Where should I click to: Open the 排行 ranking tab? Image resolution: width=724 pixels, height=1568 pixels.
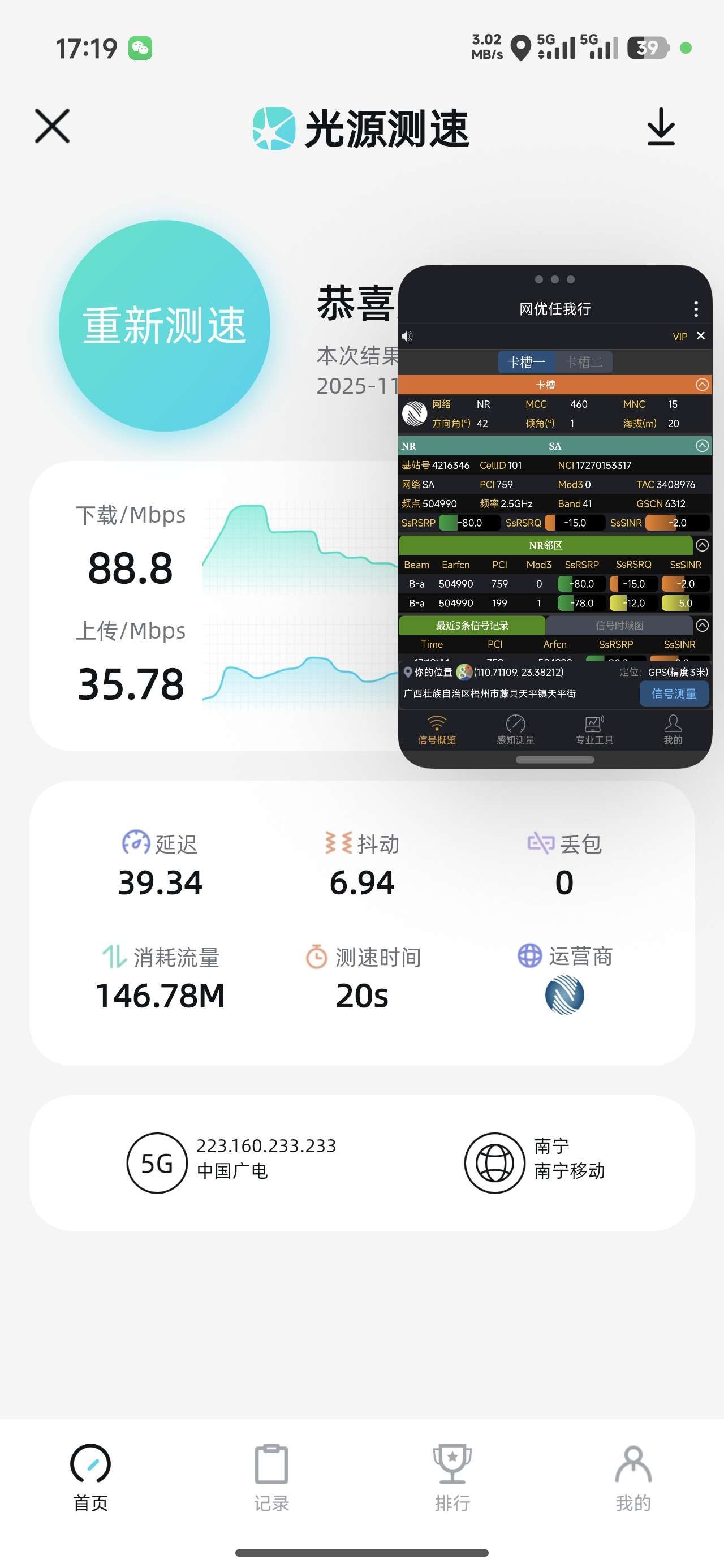coord(452,1477)
